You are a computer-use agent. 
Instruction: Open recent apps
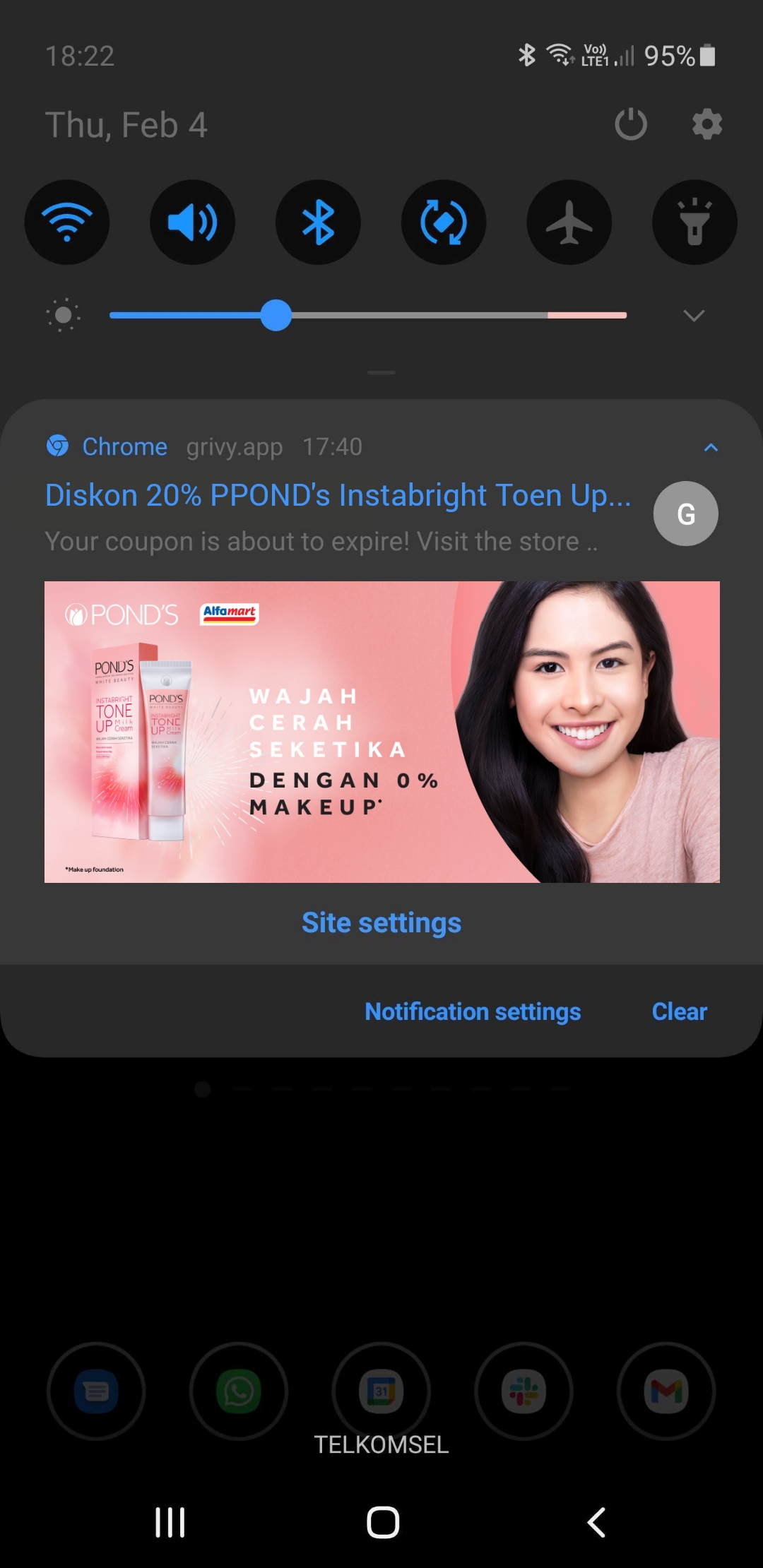(170, 1522)
